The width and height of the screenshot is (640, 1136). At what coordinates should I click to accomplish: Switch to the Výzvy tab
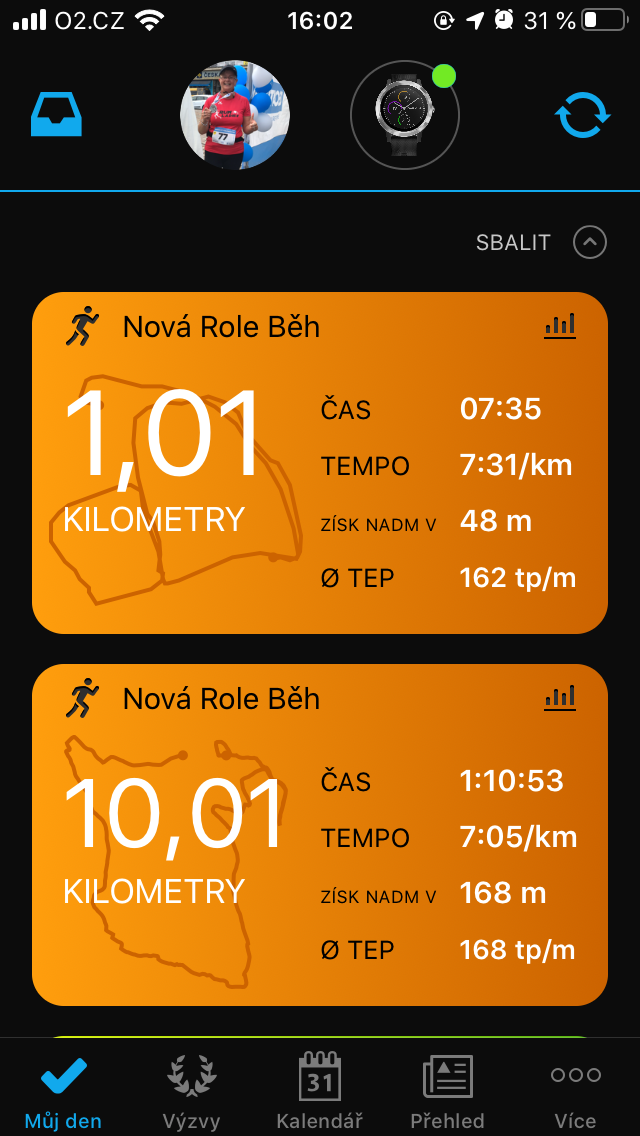[x=191, y=1091]
